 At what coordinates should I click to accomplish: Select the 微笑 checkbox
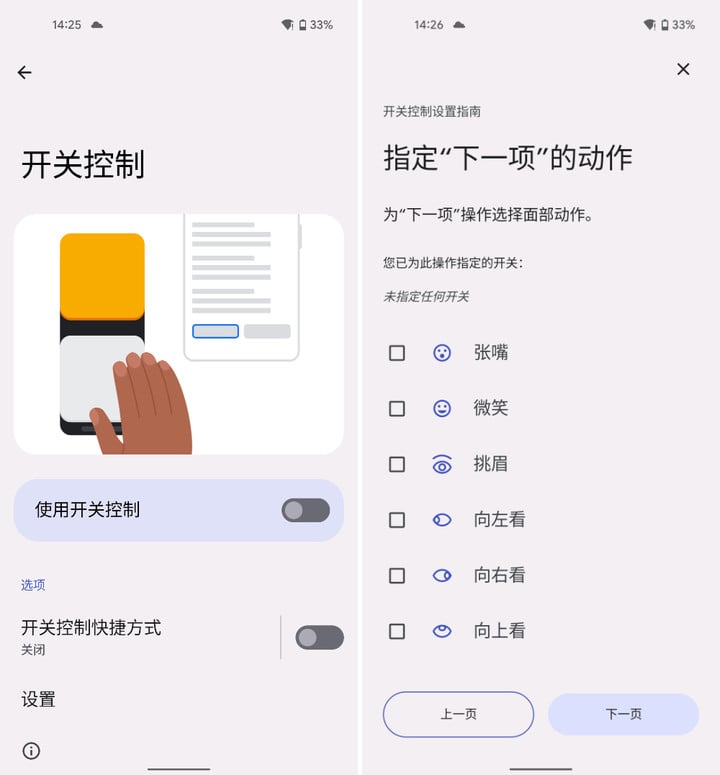click(397, 408)
